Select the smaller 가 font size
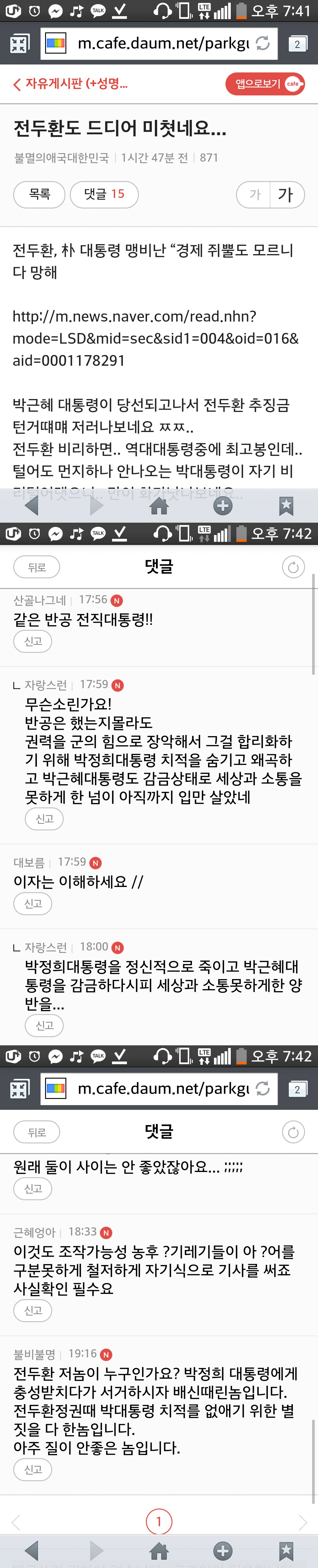 (x=255, y=195)
